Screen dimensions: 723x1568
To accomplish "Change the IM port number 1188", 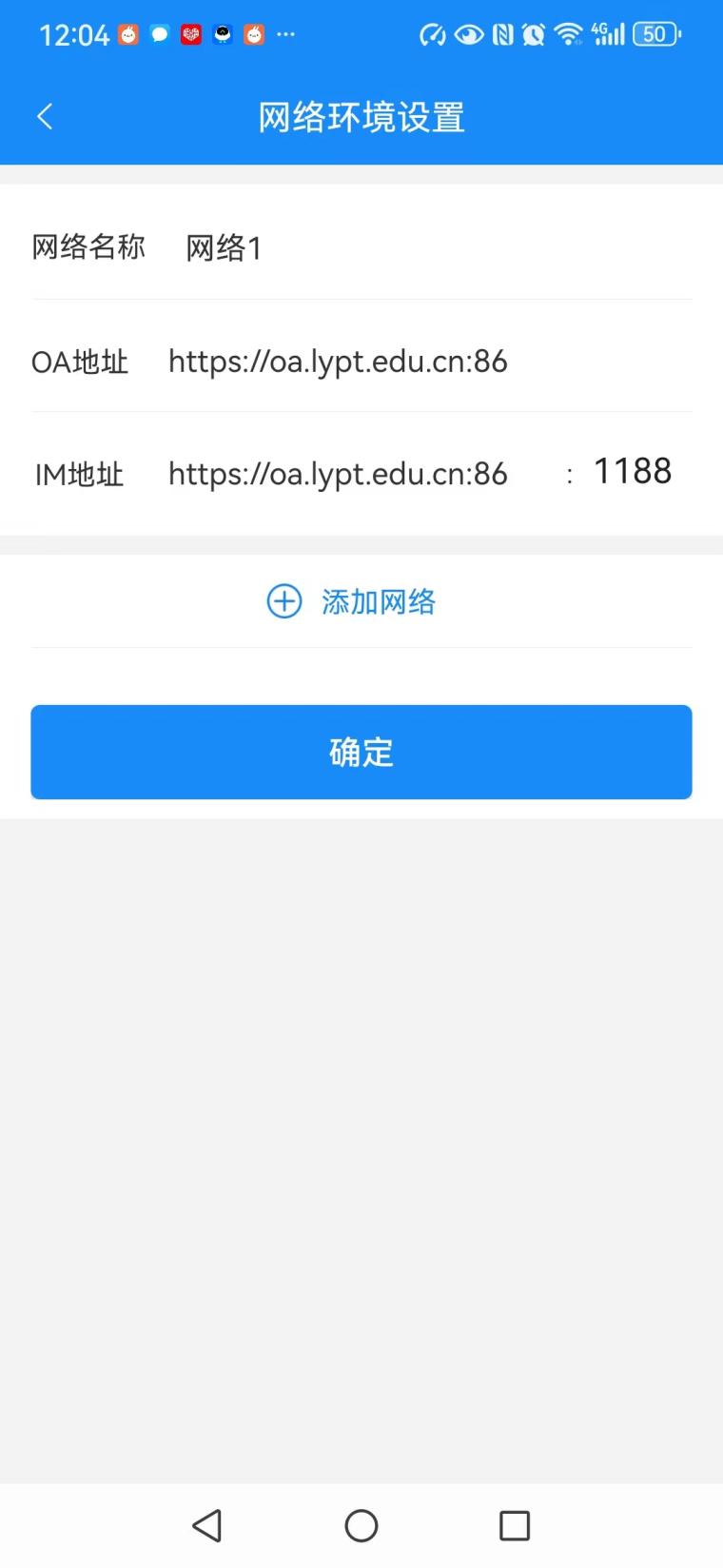I will coord(633,471).
